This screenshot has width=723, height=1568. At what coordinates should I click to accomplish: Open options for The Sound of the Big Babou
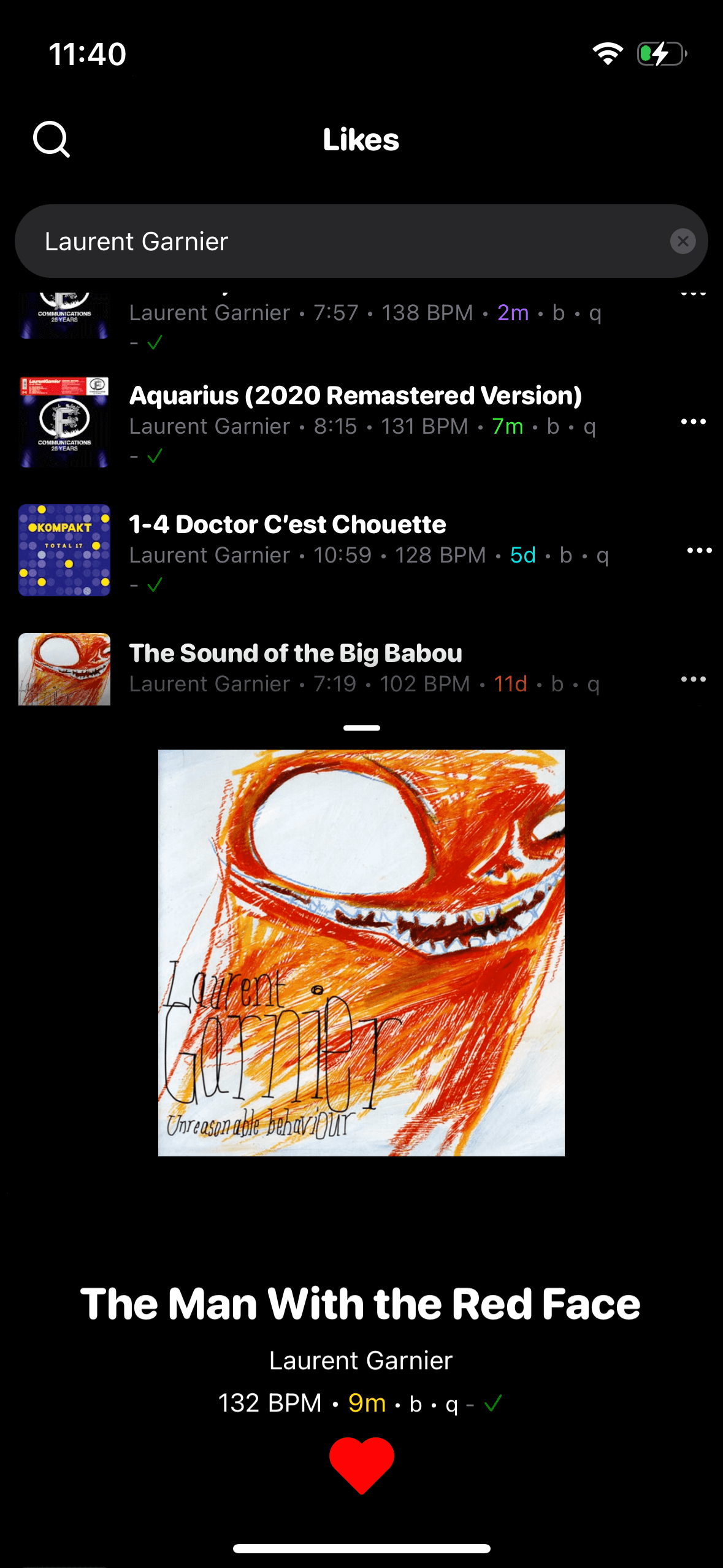[693, 680]
